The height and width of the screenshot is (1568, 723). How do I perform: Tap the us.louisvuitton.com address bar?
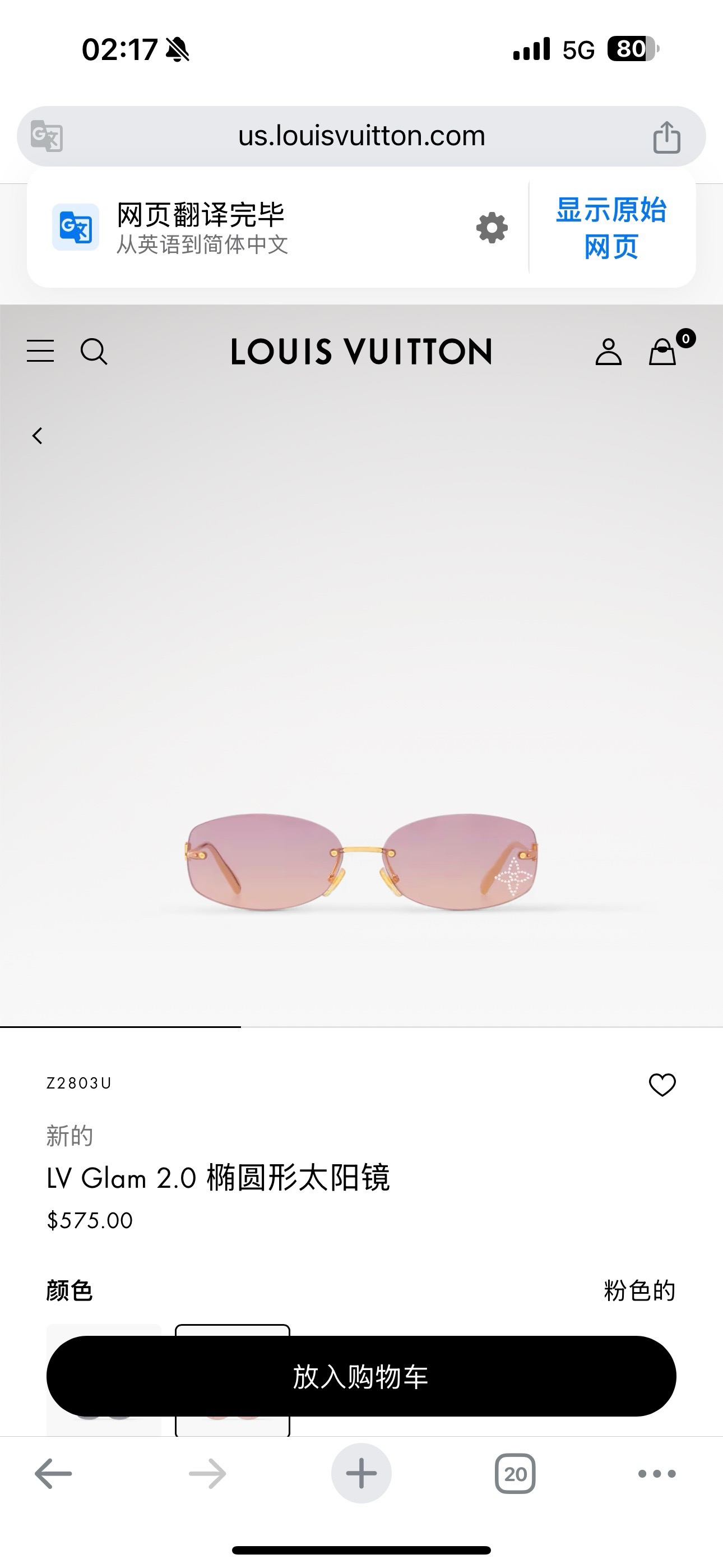(x=361, y=135)
